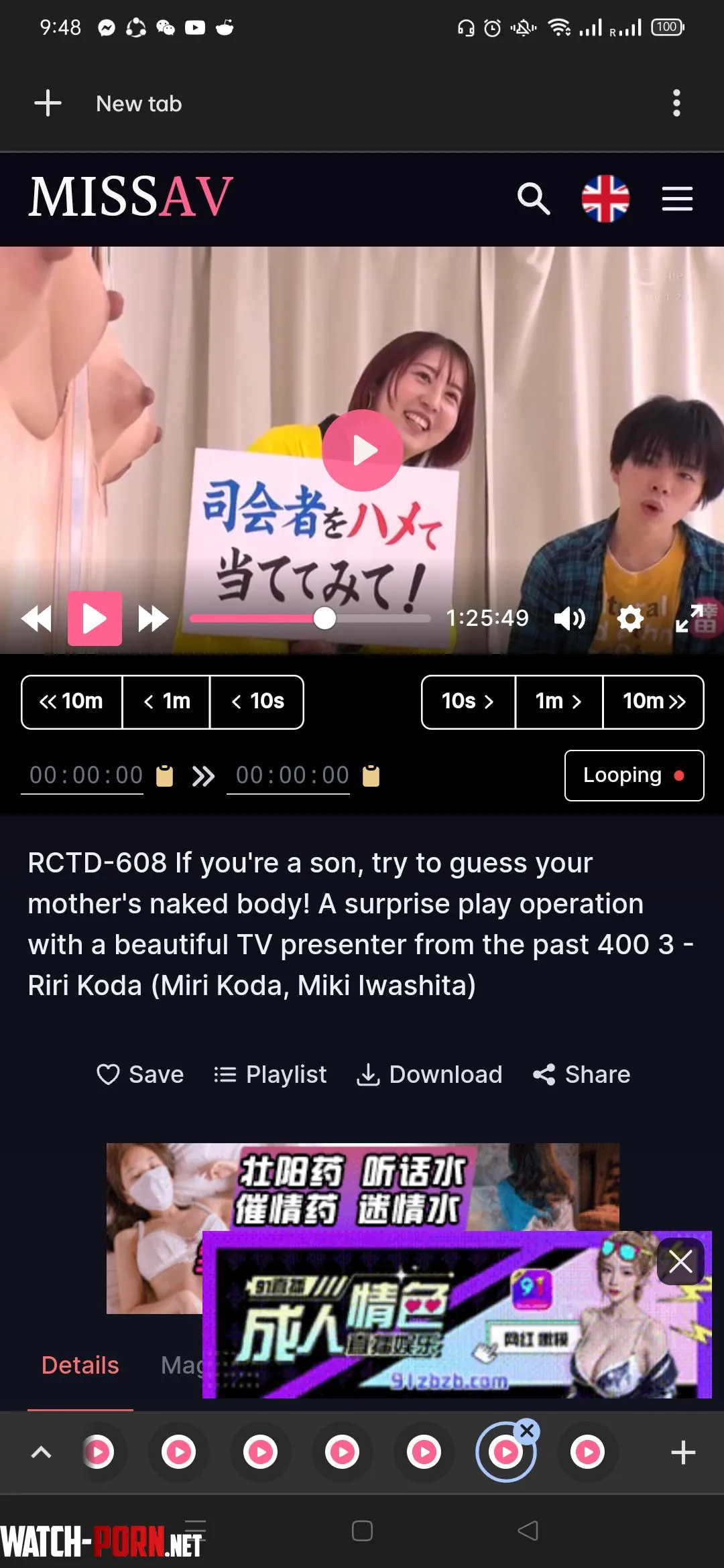The height and width of the screenshot is (1568, 724).
Task: Save this video to favorites
Action: (x=139, y=1075)
